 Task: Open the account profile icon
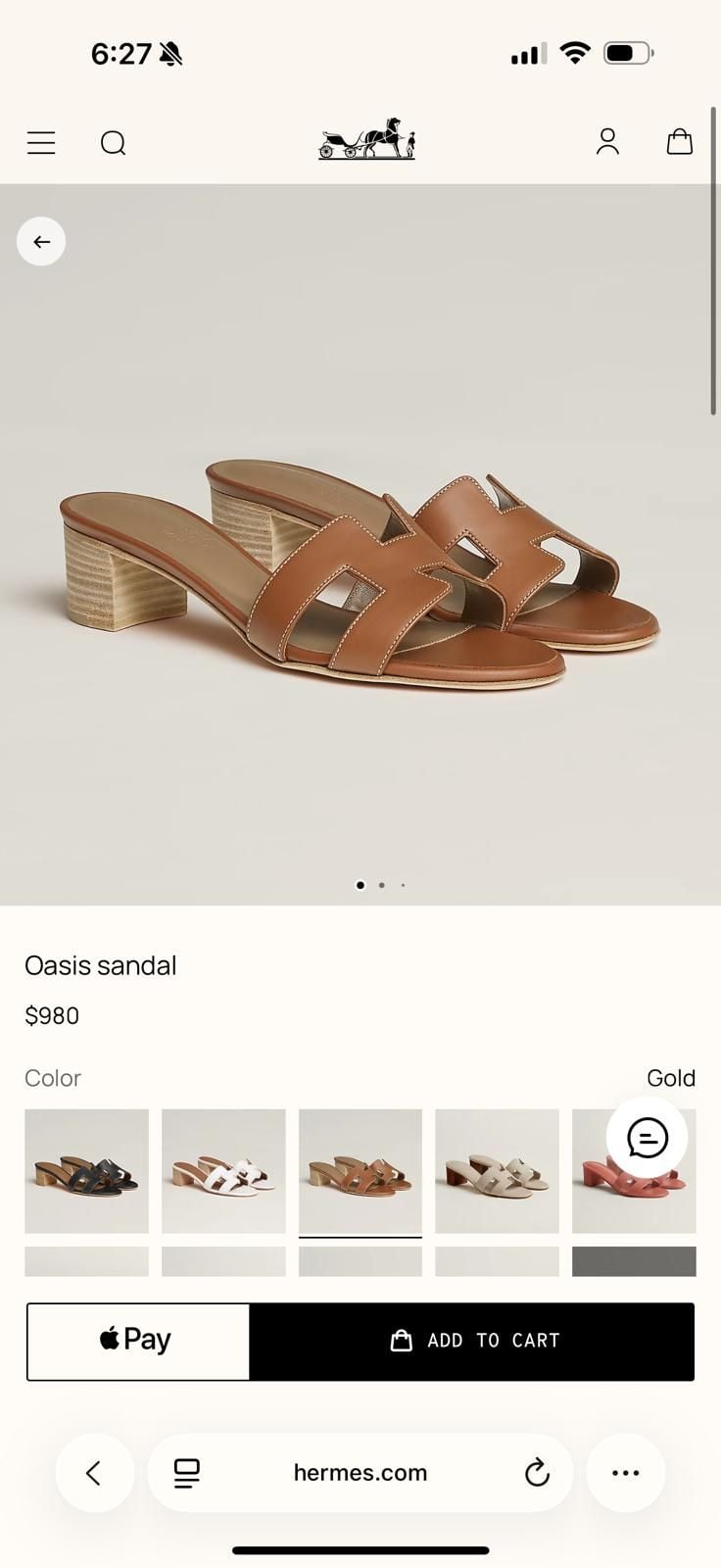[607, 142]
